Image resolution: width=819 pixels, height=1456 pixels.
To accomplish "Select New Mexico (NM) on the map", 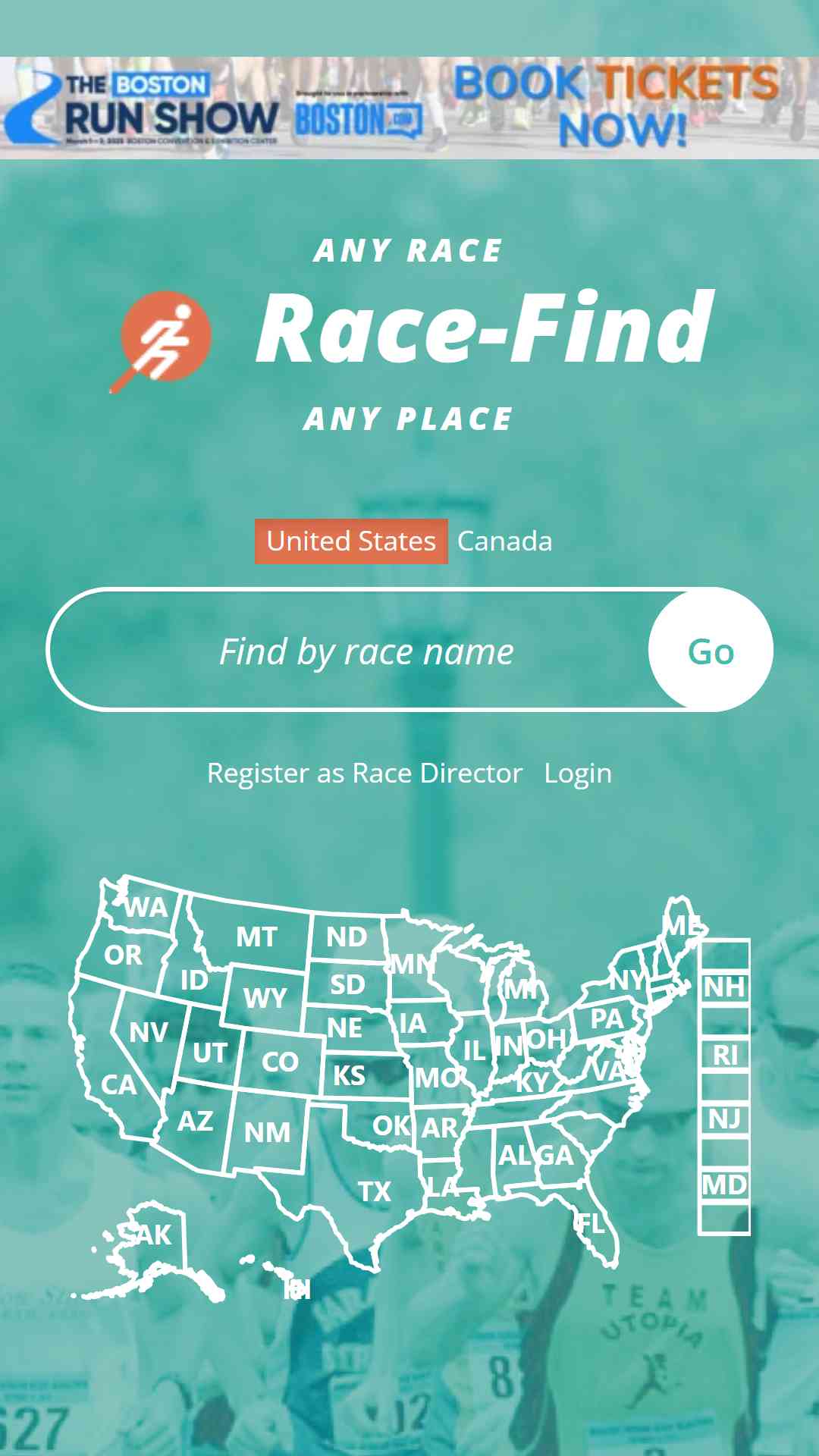I will pos(266,1132).
